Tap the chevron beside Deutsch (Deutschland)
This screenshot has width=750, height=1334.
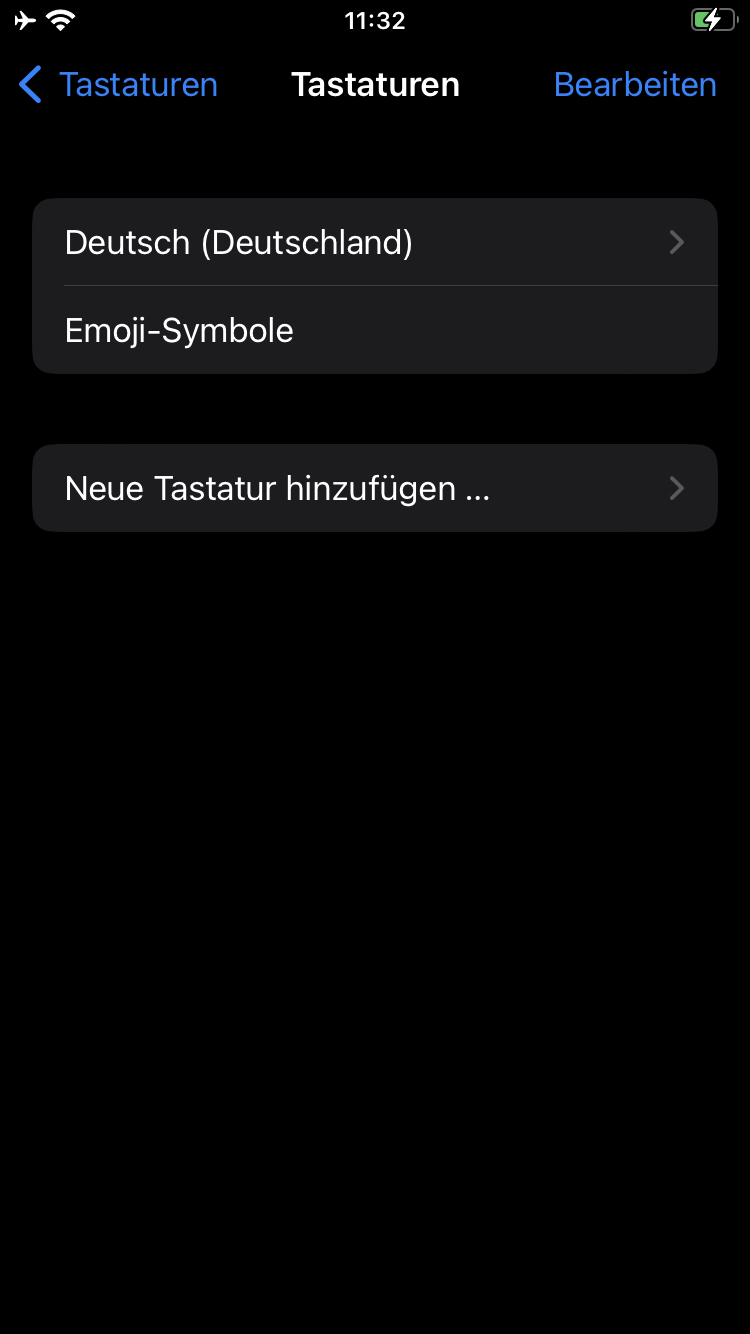676,241
